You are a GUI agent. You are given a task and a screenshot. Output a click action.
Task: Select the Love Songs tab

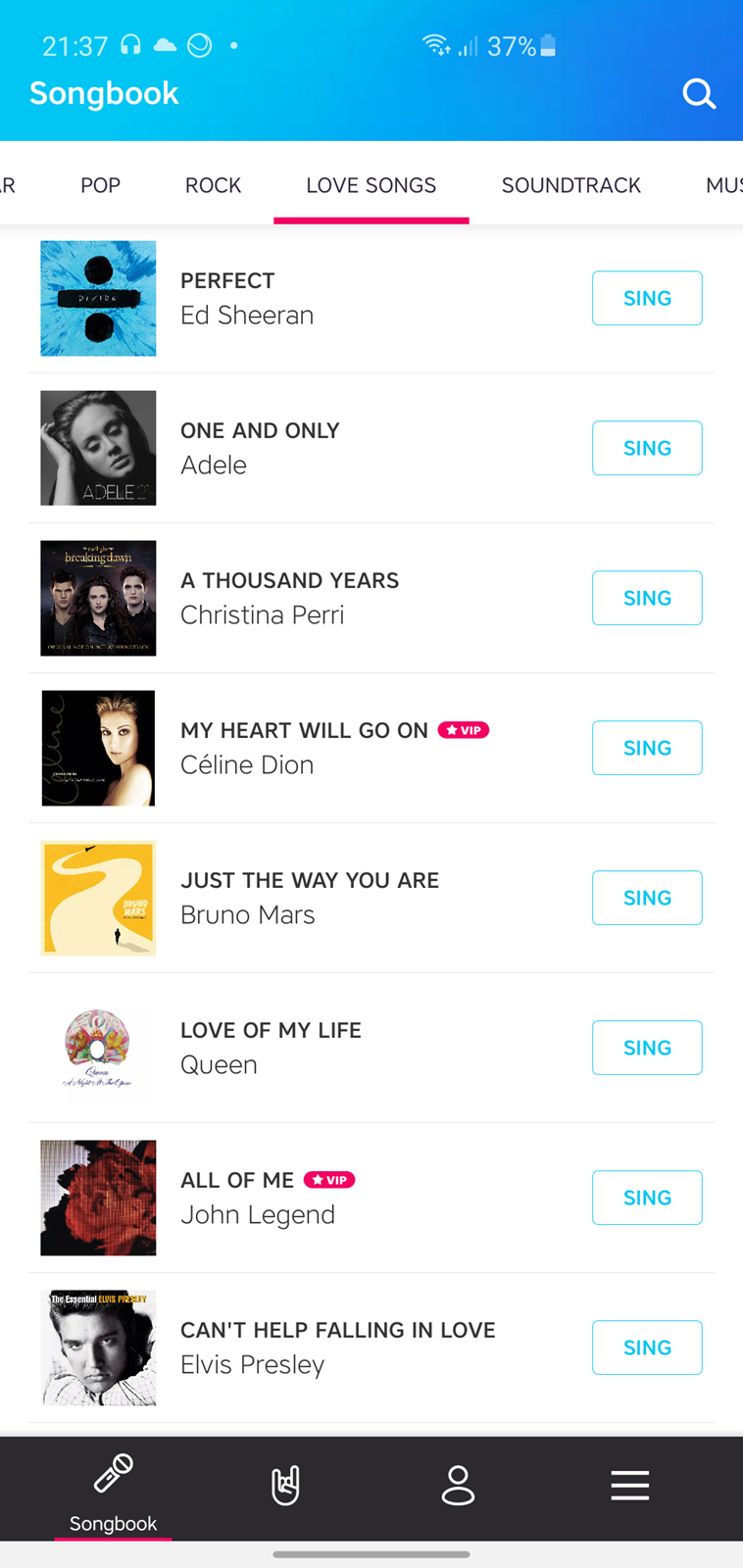pos(371,185)
